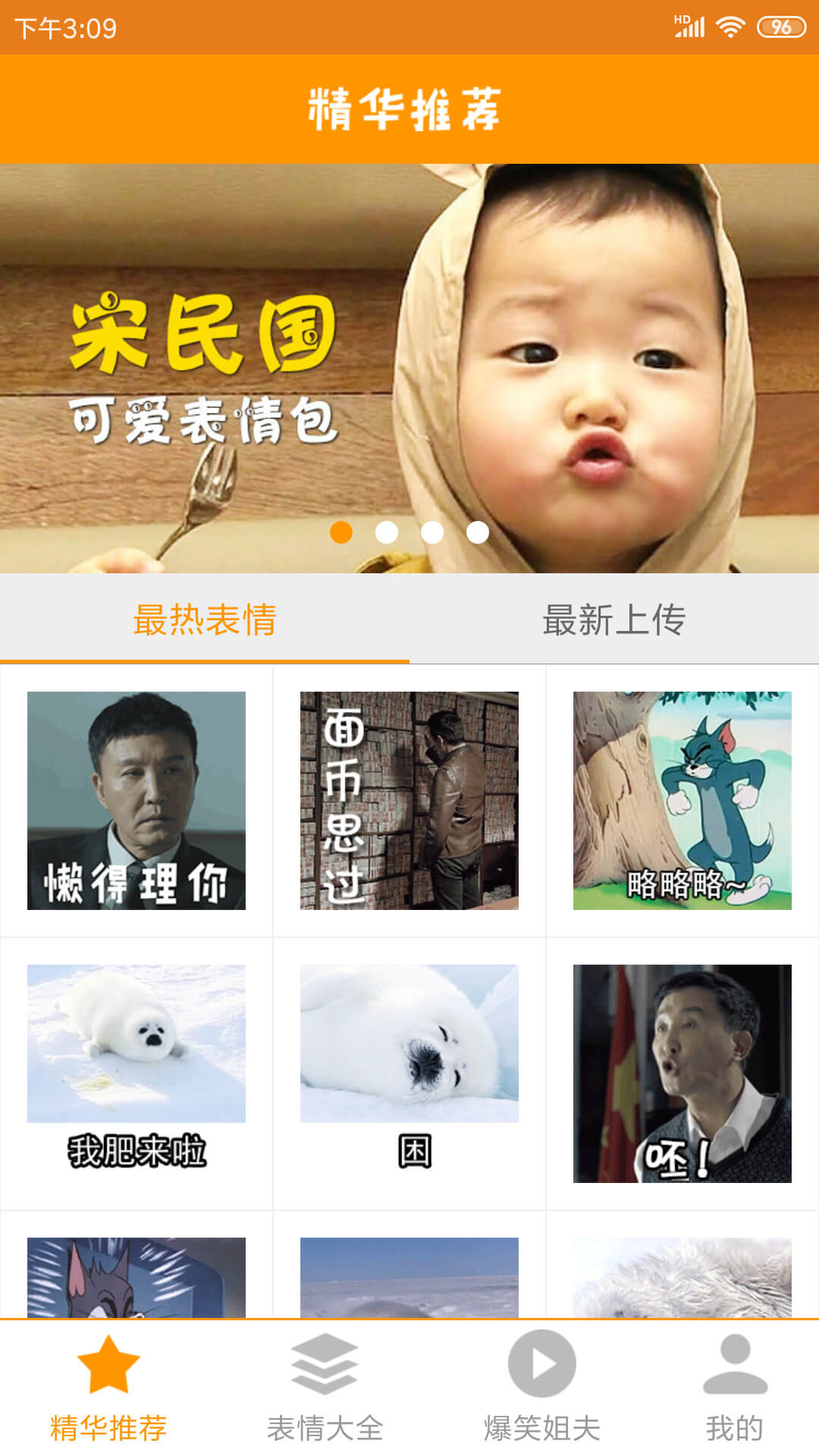The width and height of the screenshot is (819, 1456).
Task: Switch to the 我的 profile tab
Action: 735,1388
